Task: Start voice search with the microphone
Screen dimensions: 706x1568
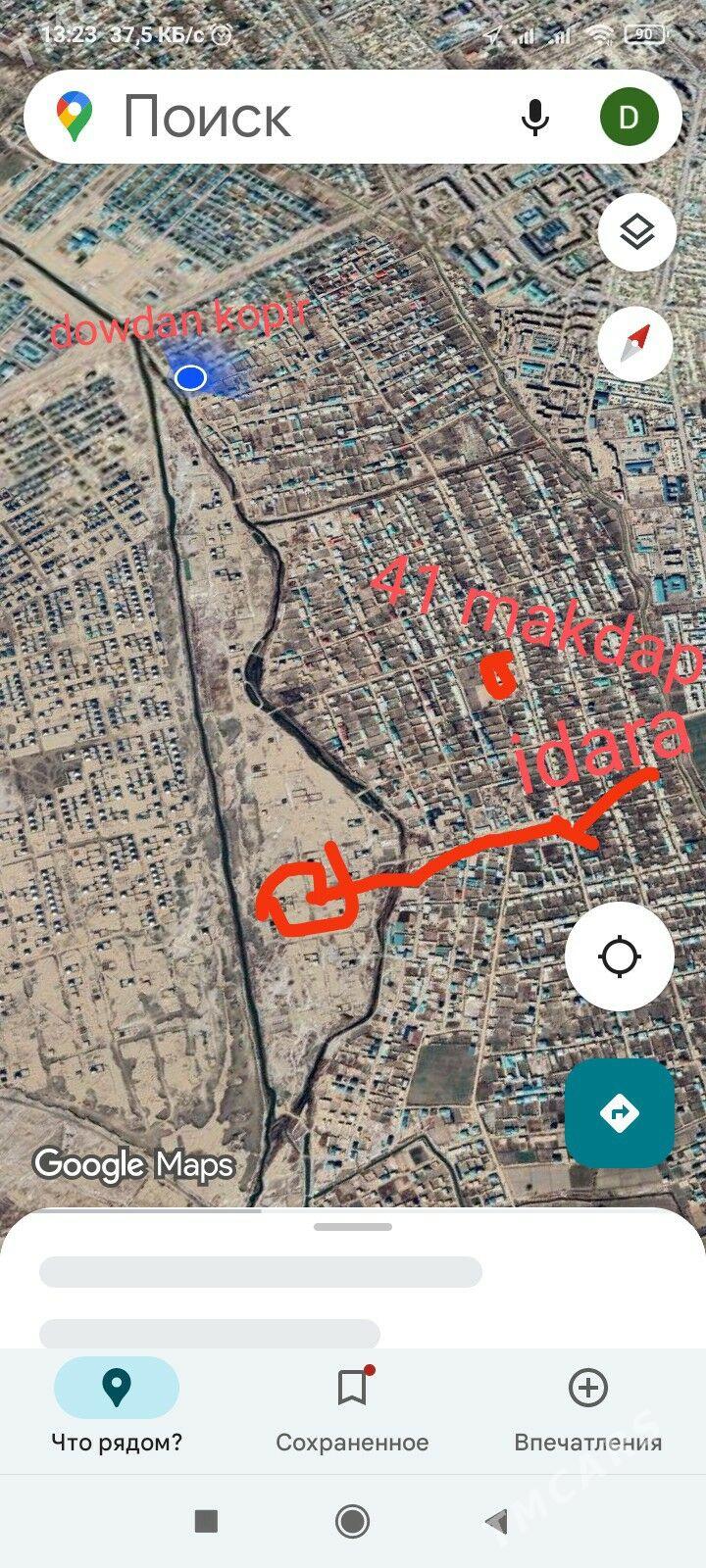Action: [x=534, y=118]
